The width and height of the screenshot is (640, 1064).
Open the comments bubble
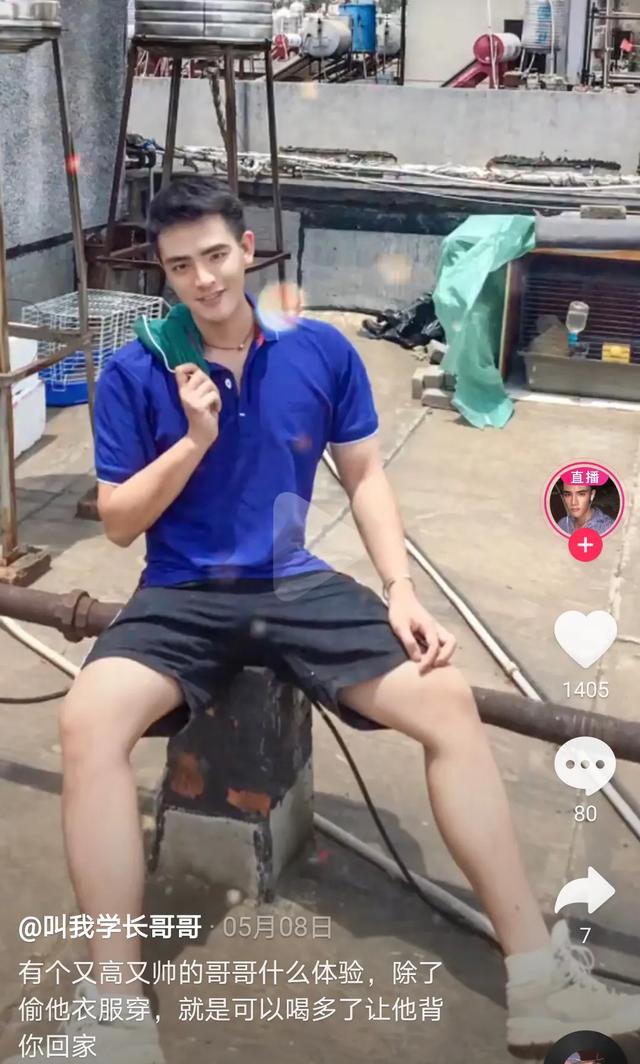pos(585,765)
